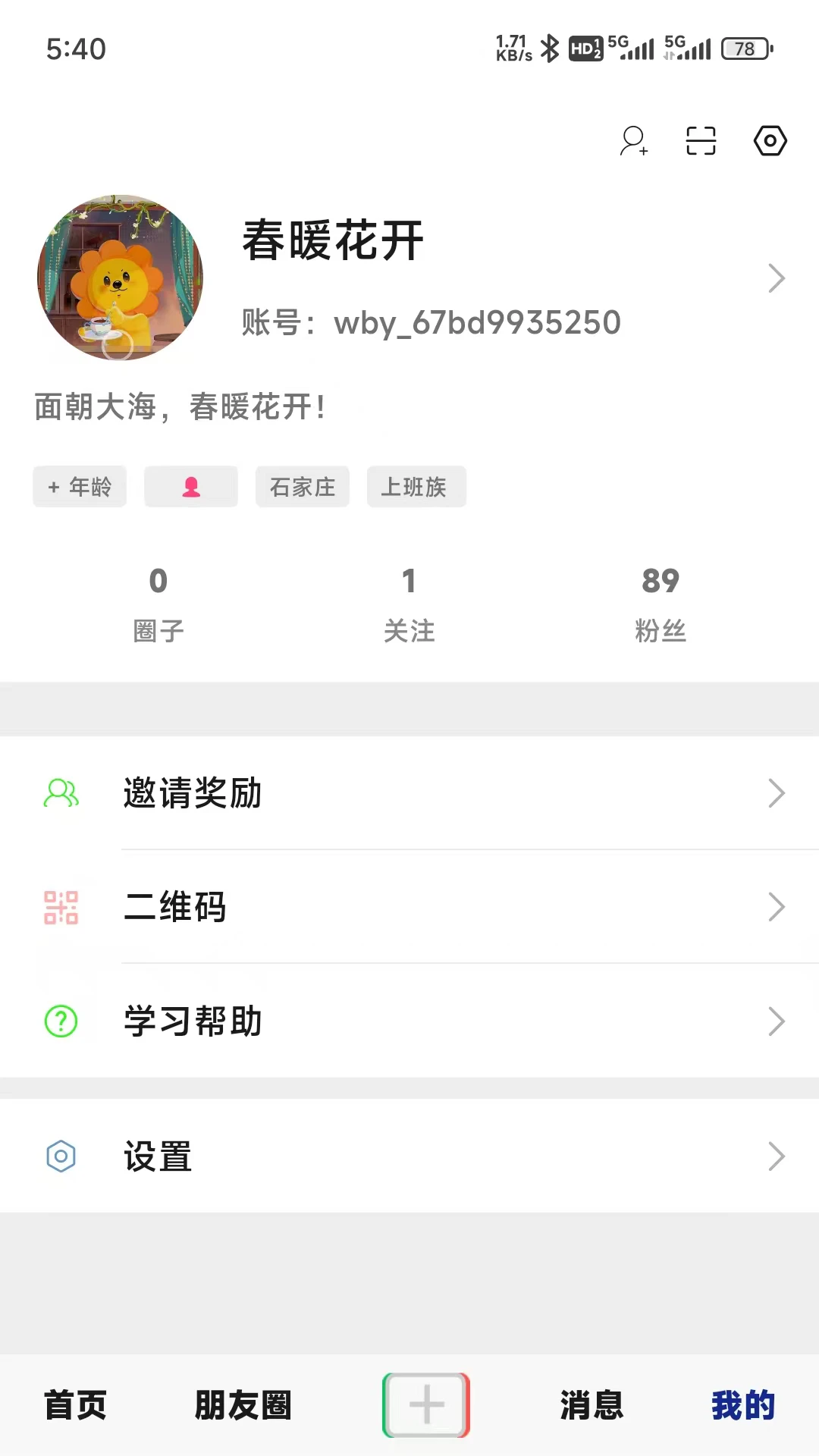Tap the invite rewards (邀请奖励) icon
This screenshot has width=819, height=1456.
(61, 793)
